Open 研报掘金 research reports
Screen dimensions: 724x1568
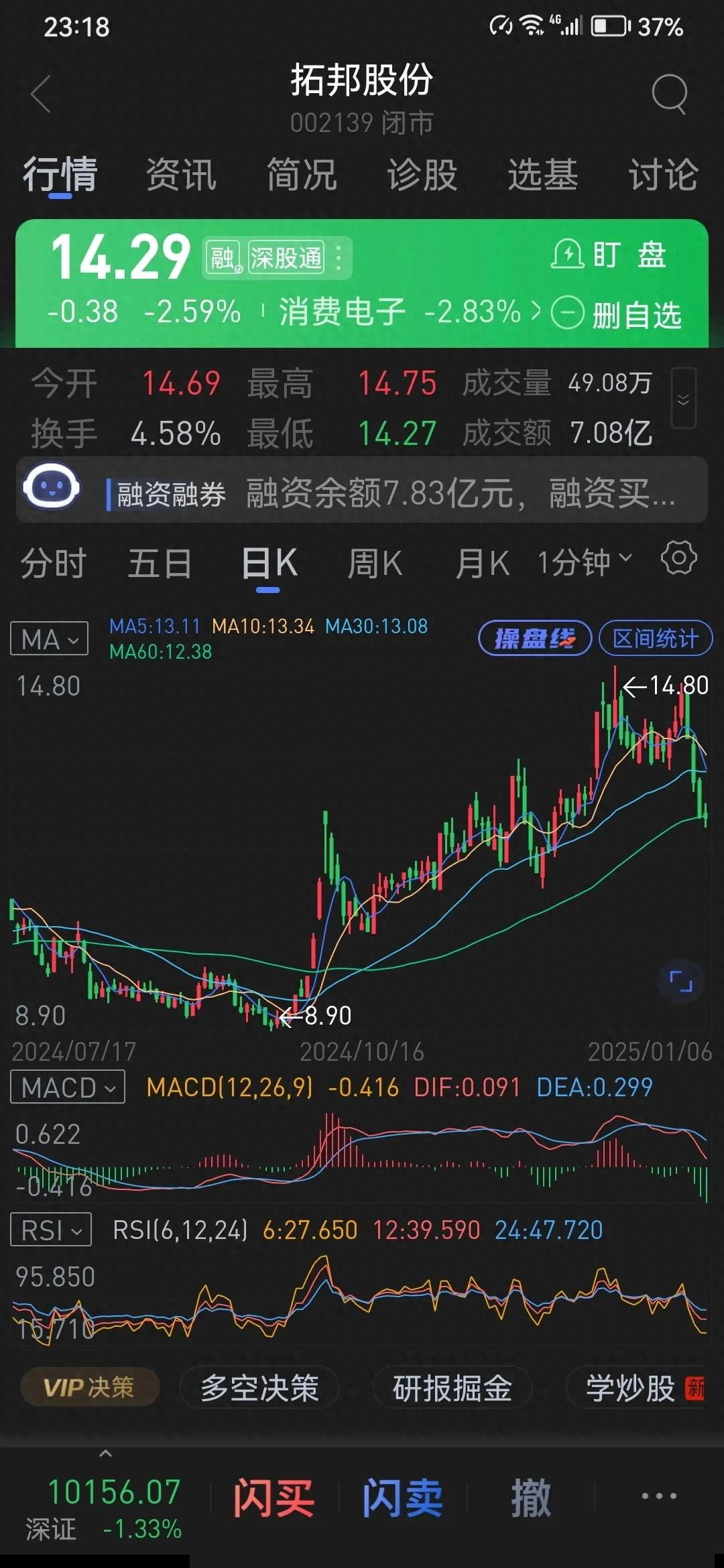(x=451, y=1390)
